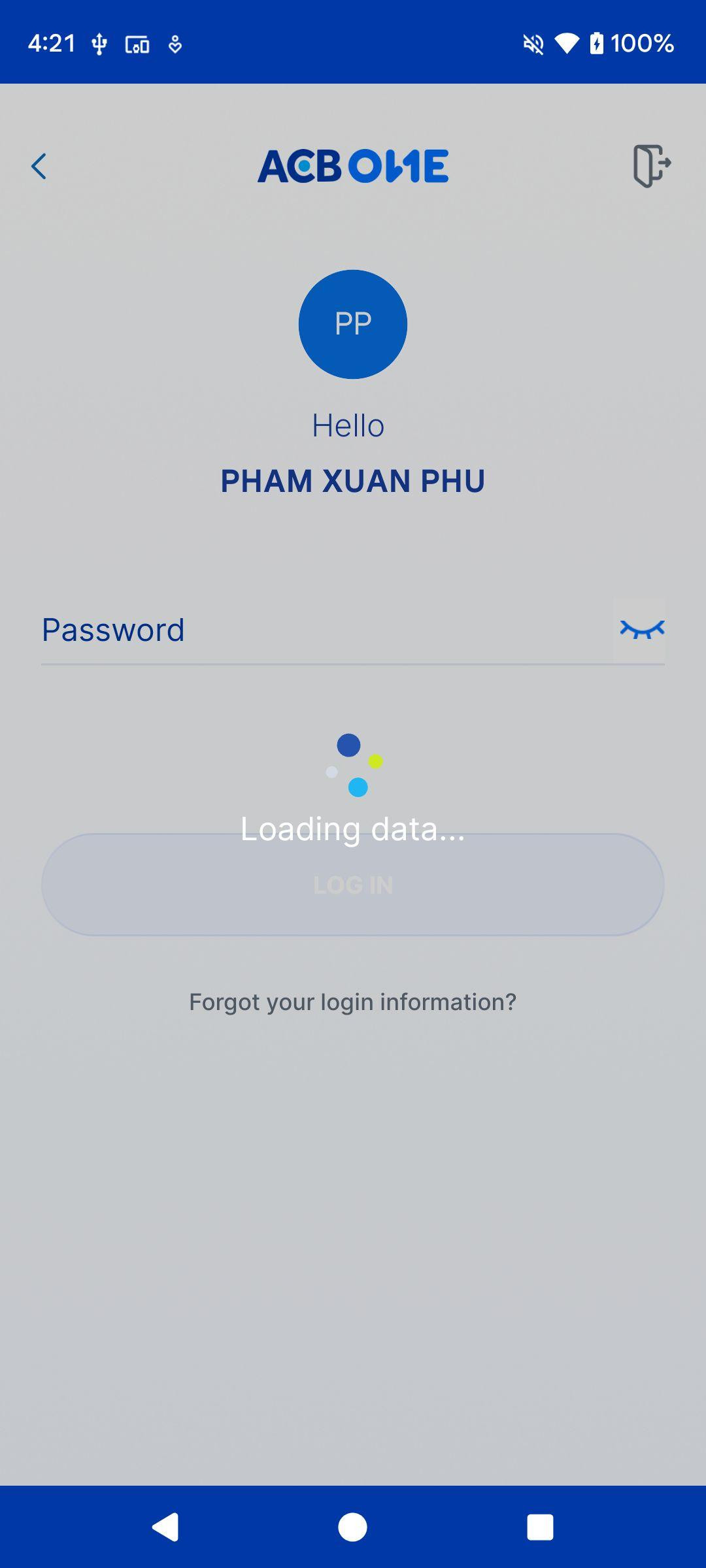This screenshot has width=706, height=1568.
Task: Open Forgot your login information link
Action: click(353, 1002)
